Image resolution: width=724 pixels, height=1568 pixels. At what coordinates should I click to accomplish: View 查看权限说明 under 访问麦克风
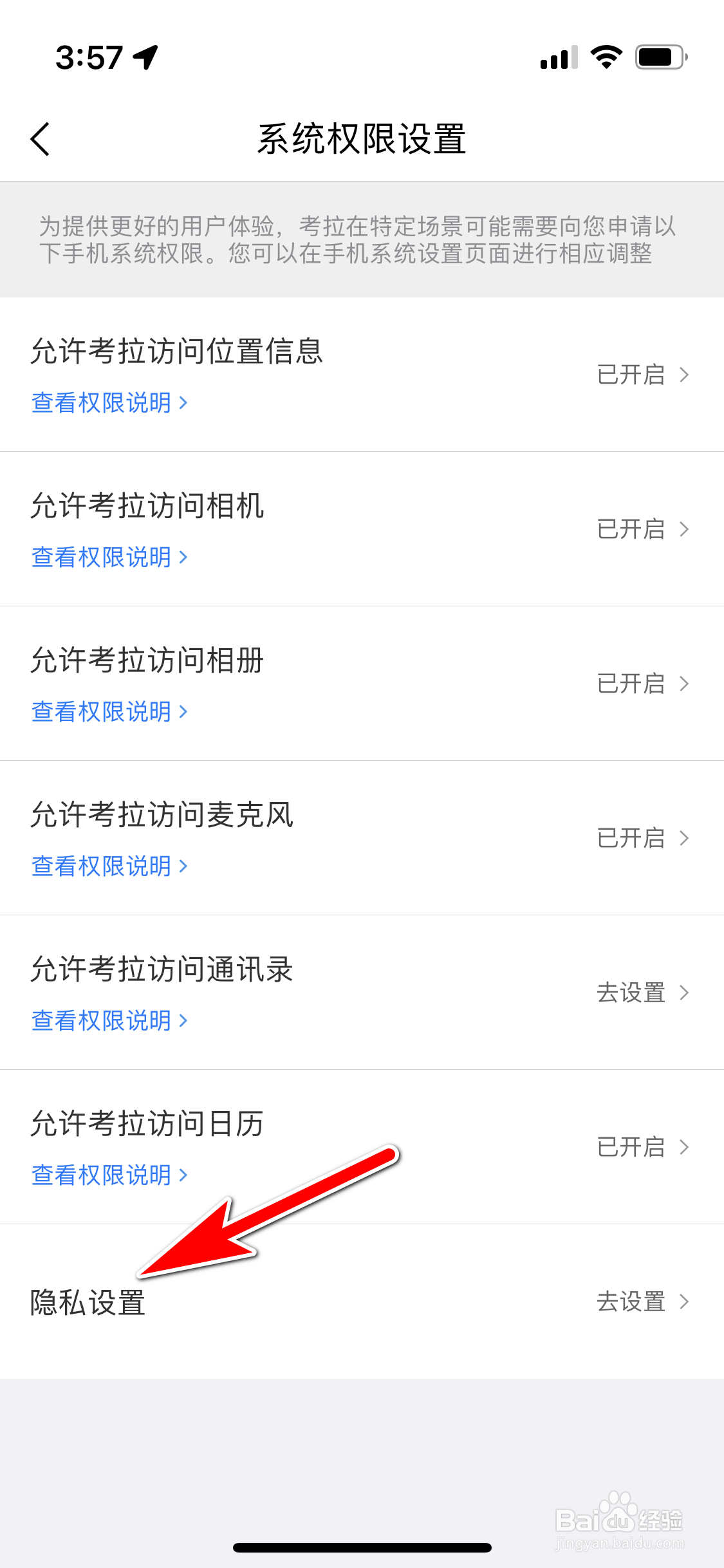109,866
